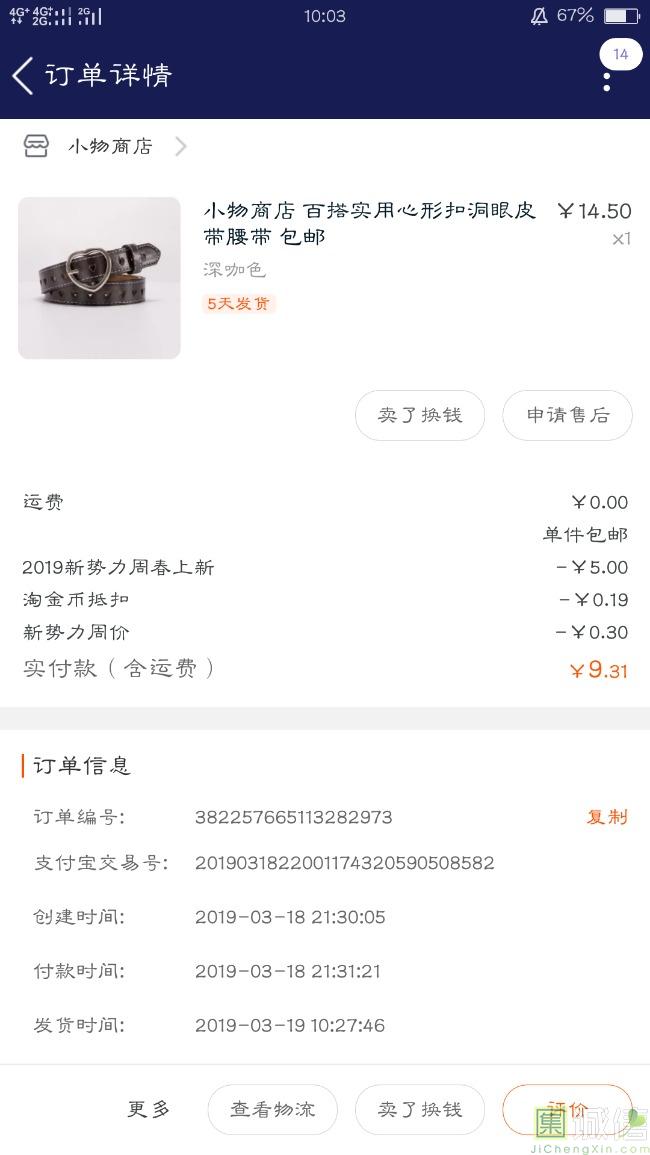Go back from the order details page

pyautogui.click(x=24, y=76)
